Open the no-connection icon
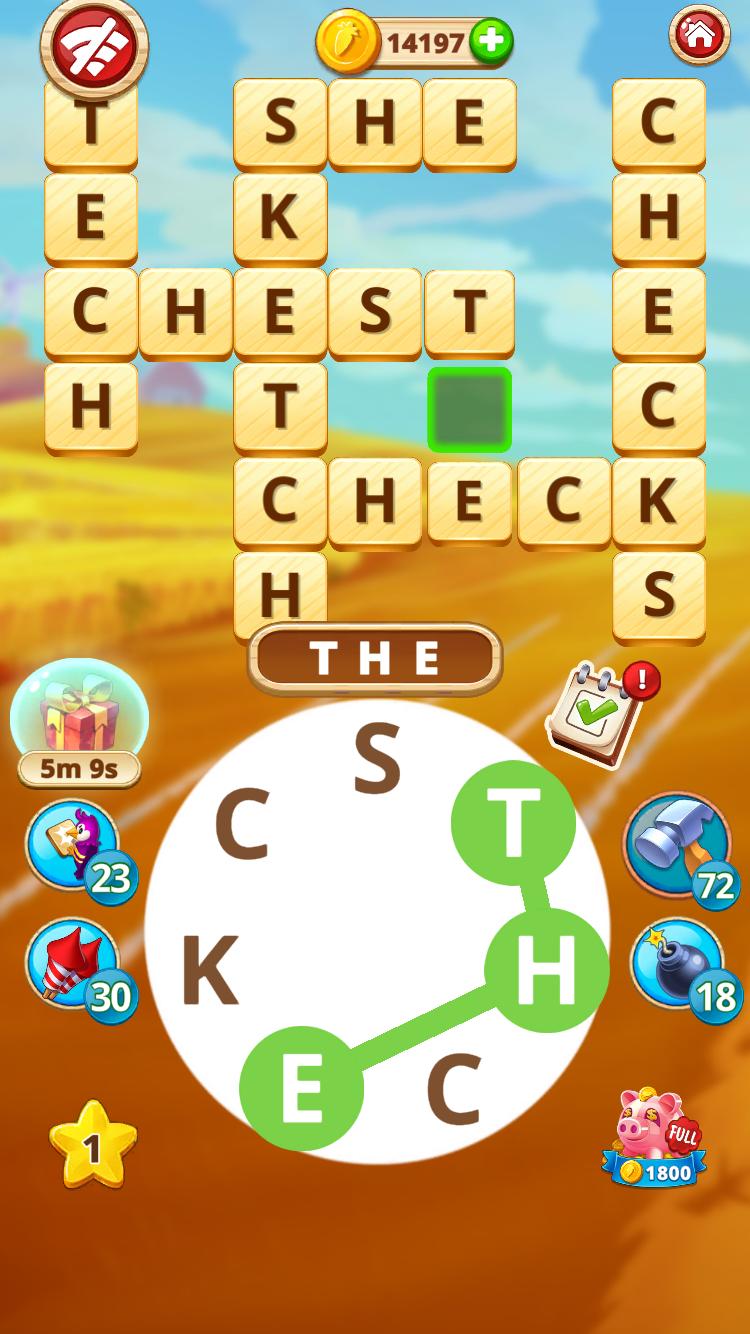The height and width of the screenshot is (1334, 750). [93, 43]
